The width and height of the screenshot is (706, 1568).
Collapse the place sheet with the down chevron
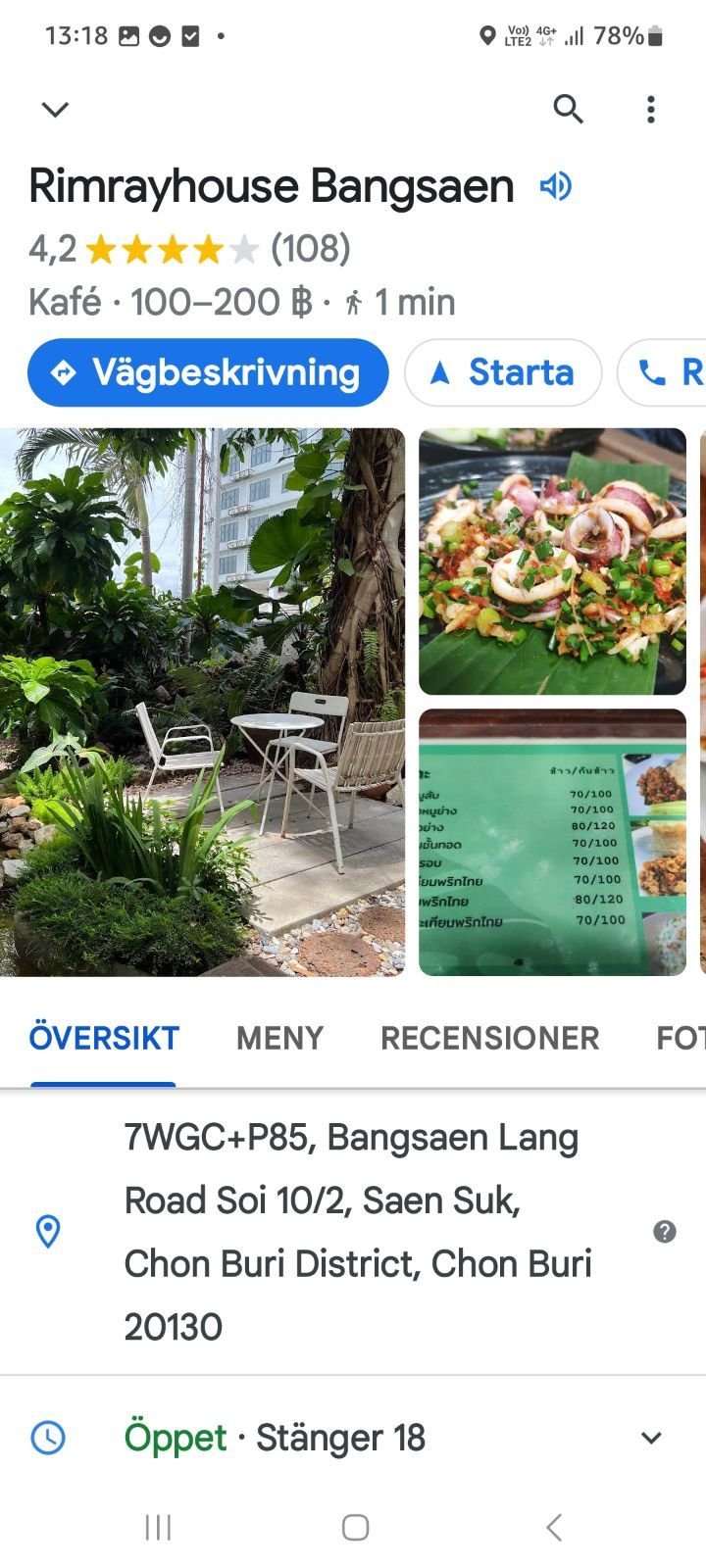click(x=56, y=109)
